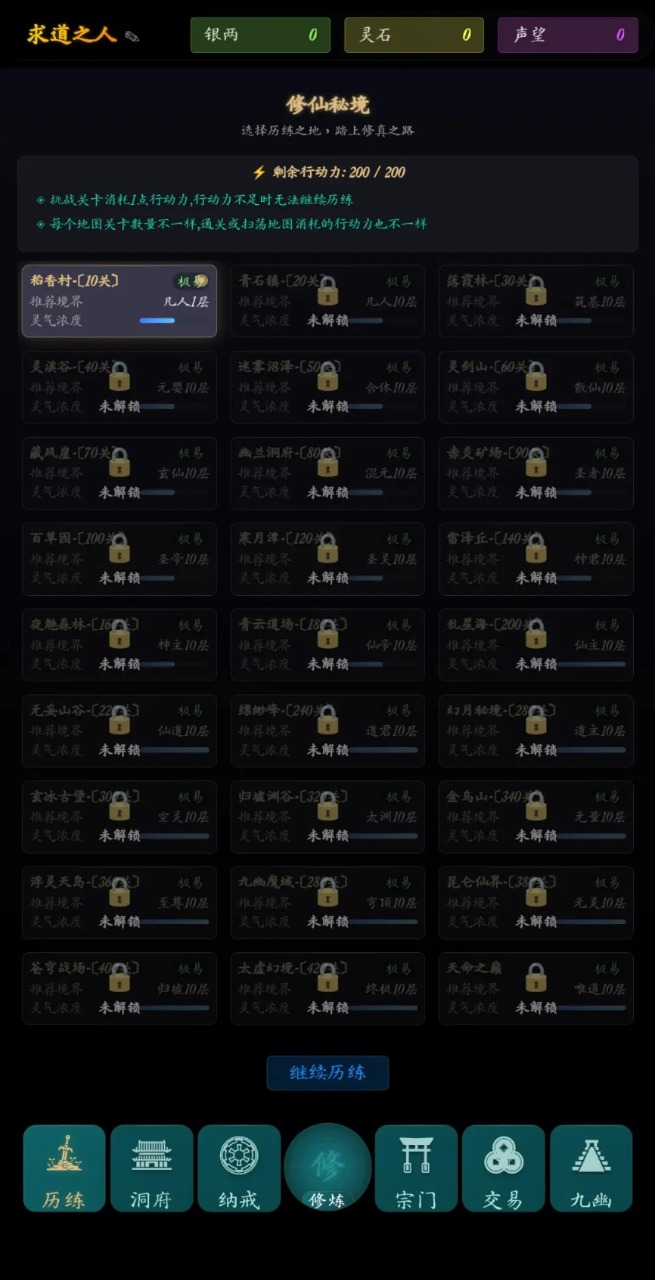655x1280 pixels.
Task: Go to the 纳戒 tab
Action: point(239,1168)
